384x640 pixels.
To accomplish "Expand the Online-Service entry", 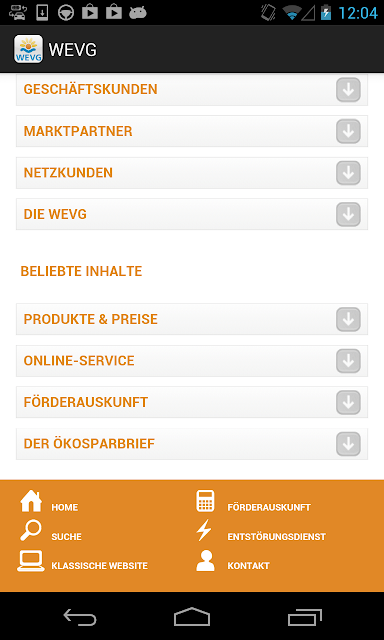I will click(192, 361).
